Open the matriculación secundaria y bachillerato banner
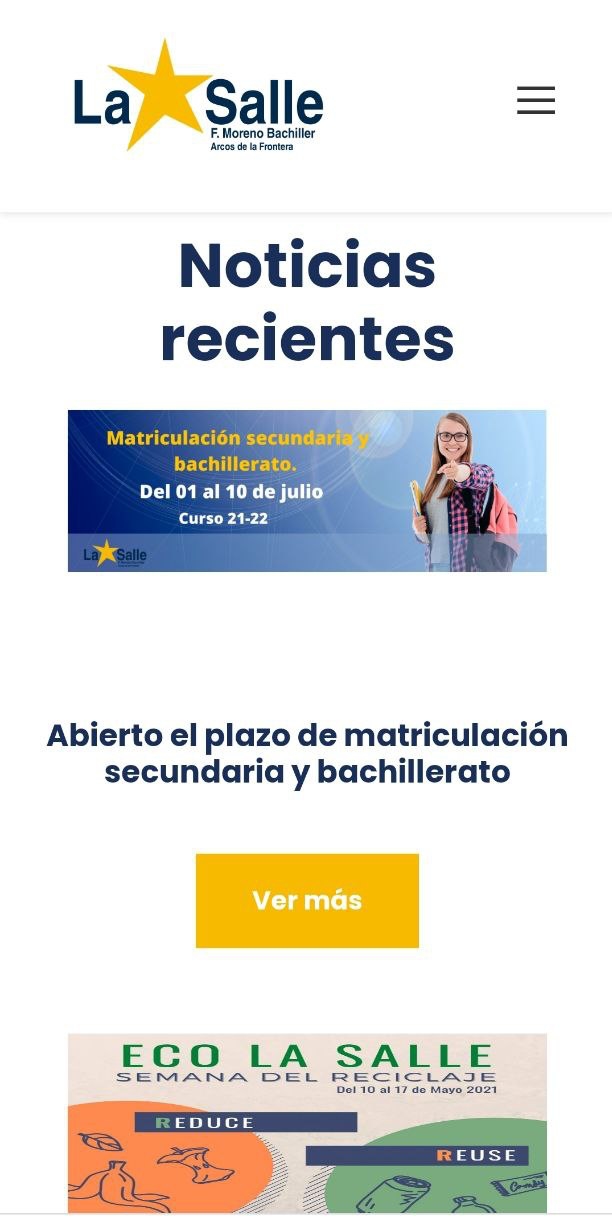The height and width of the screenshot is (1225, 612). coord(307,491)
